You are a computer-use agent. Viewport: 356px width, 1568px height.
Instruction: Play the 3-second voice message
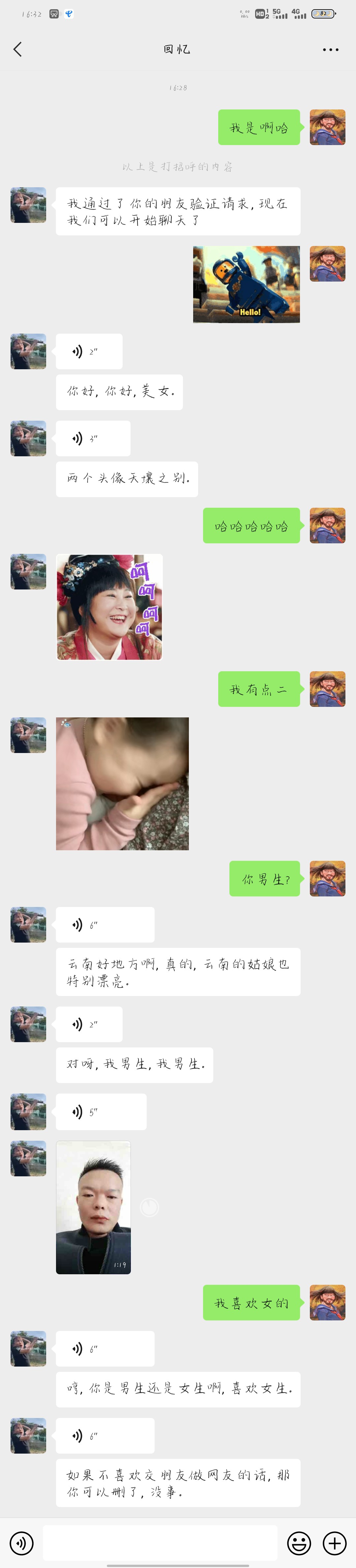(93, 438)
